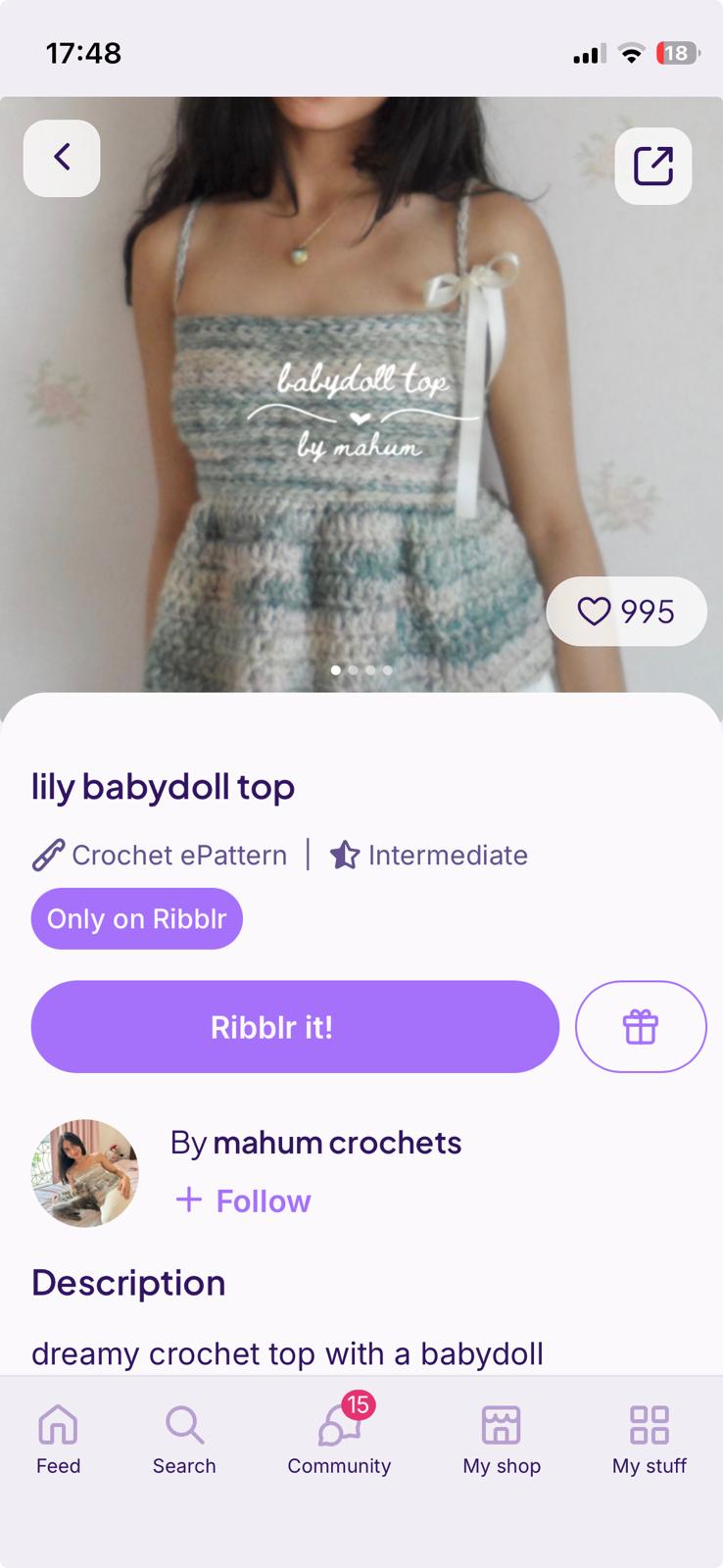
Task: Go back using the back arrow
Action: pos(62,158)
